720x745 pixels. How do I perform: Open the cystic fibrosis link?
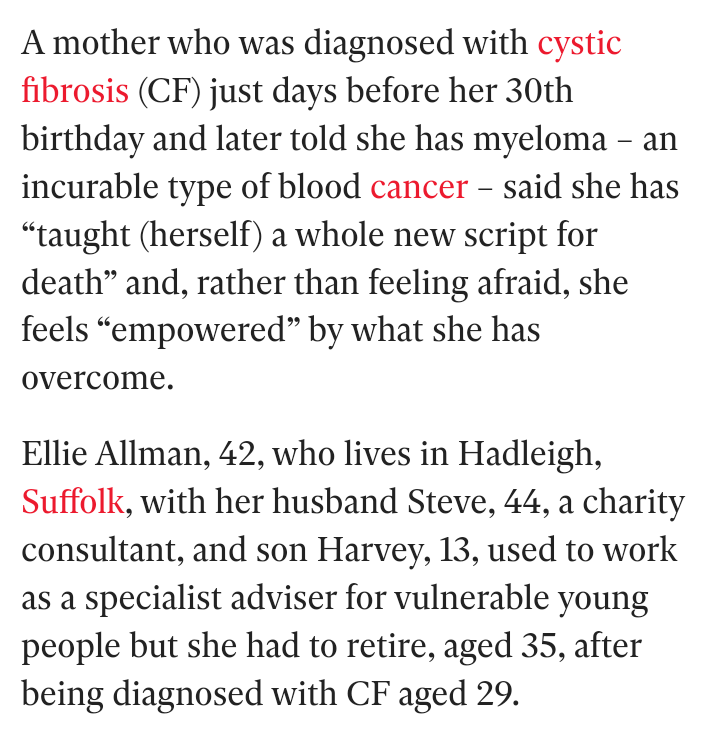coord(579,44)
